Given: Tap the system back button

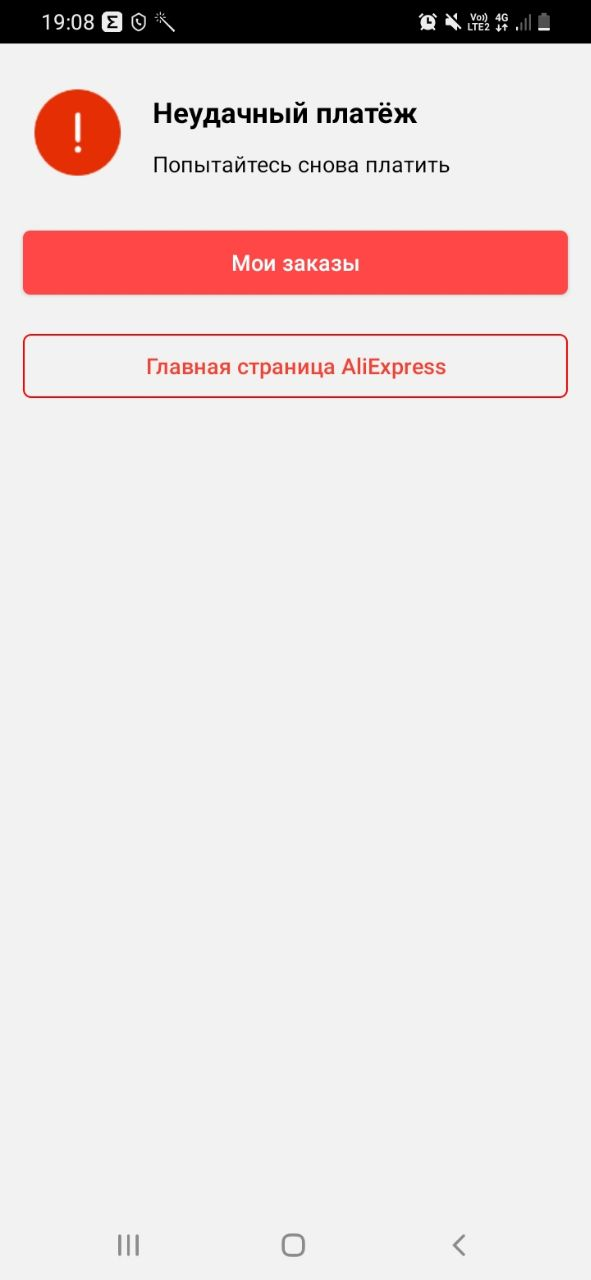Looking at the screenshot, I should (459, 1245).
